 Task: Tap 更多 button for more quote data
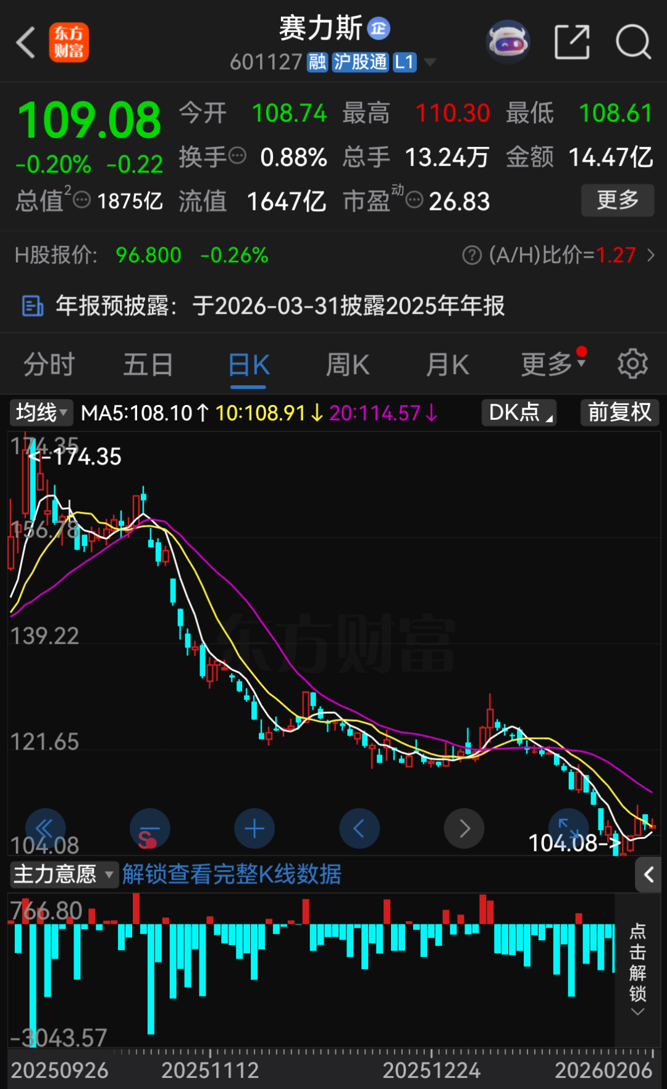(617, 200)
